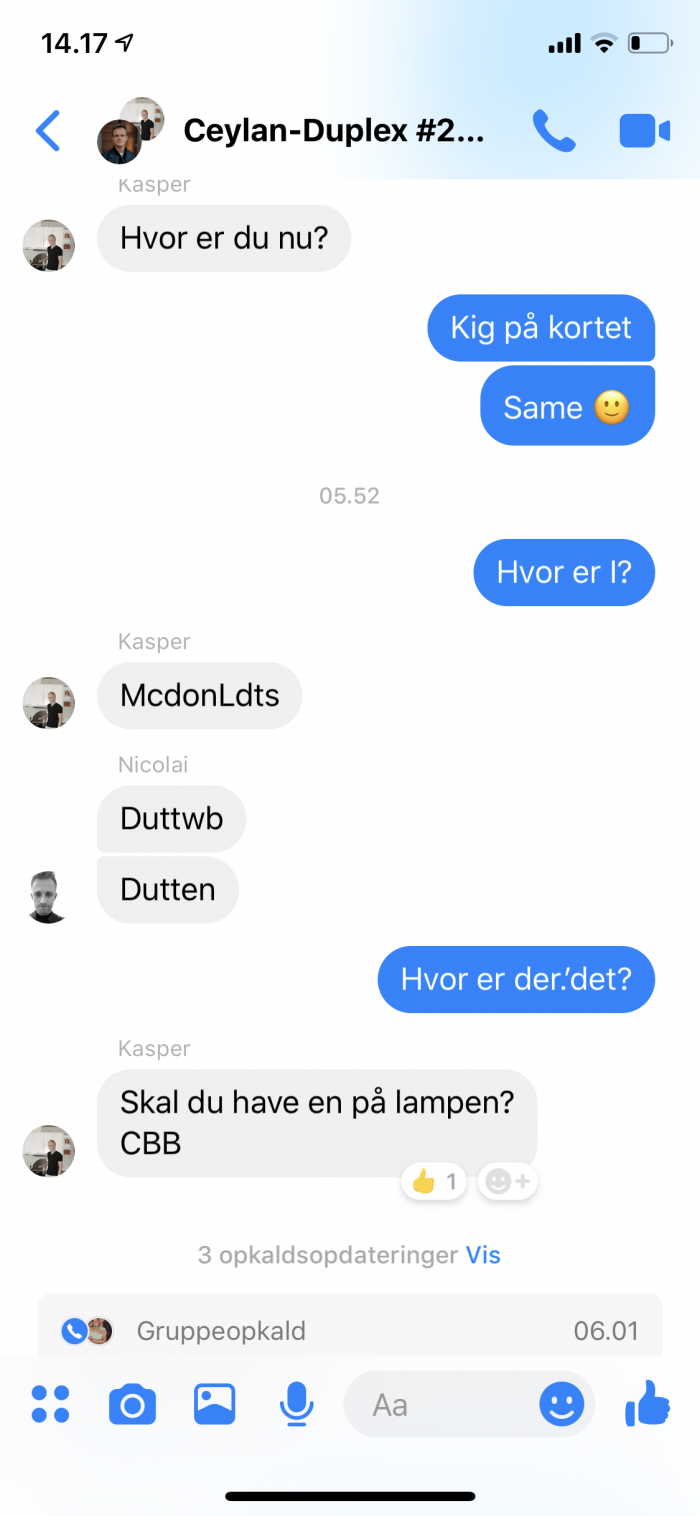
Task: Open the camera to take a photo
Action: click(x=132, y=1405)
